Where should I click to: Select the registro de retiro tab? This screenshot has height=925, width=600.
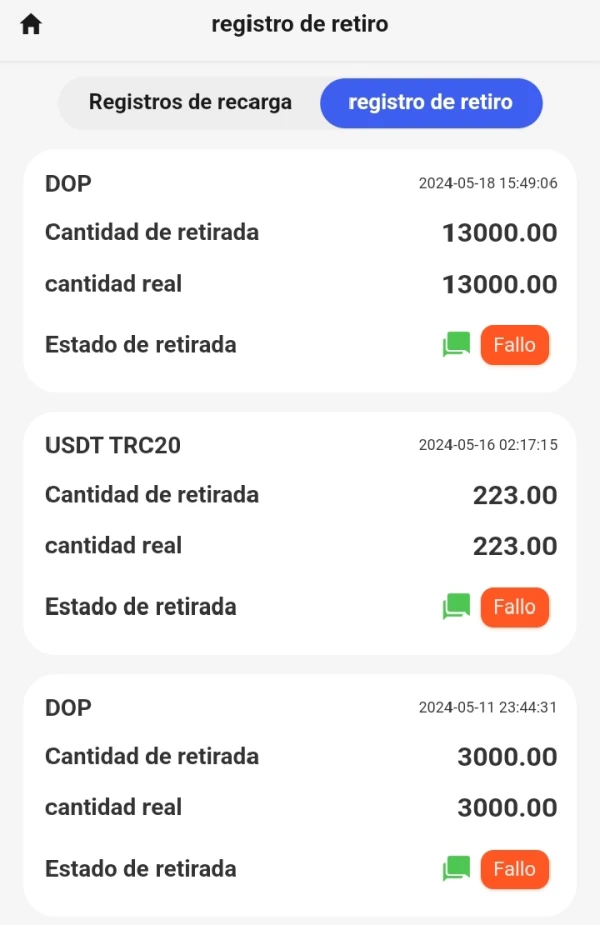[431, 103]
